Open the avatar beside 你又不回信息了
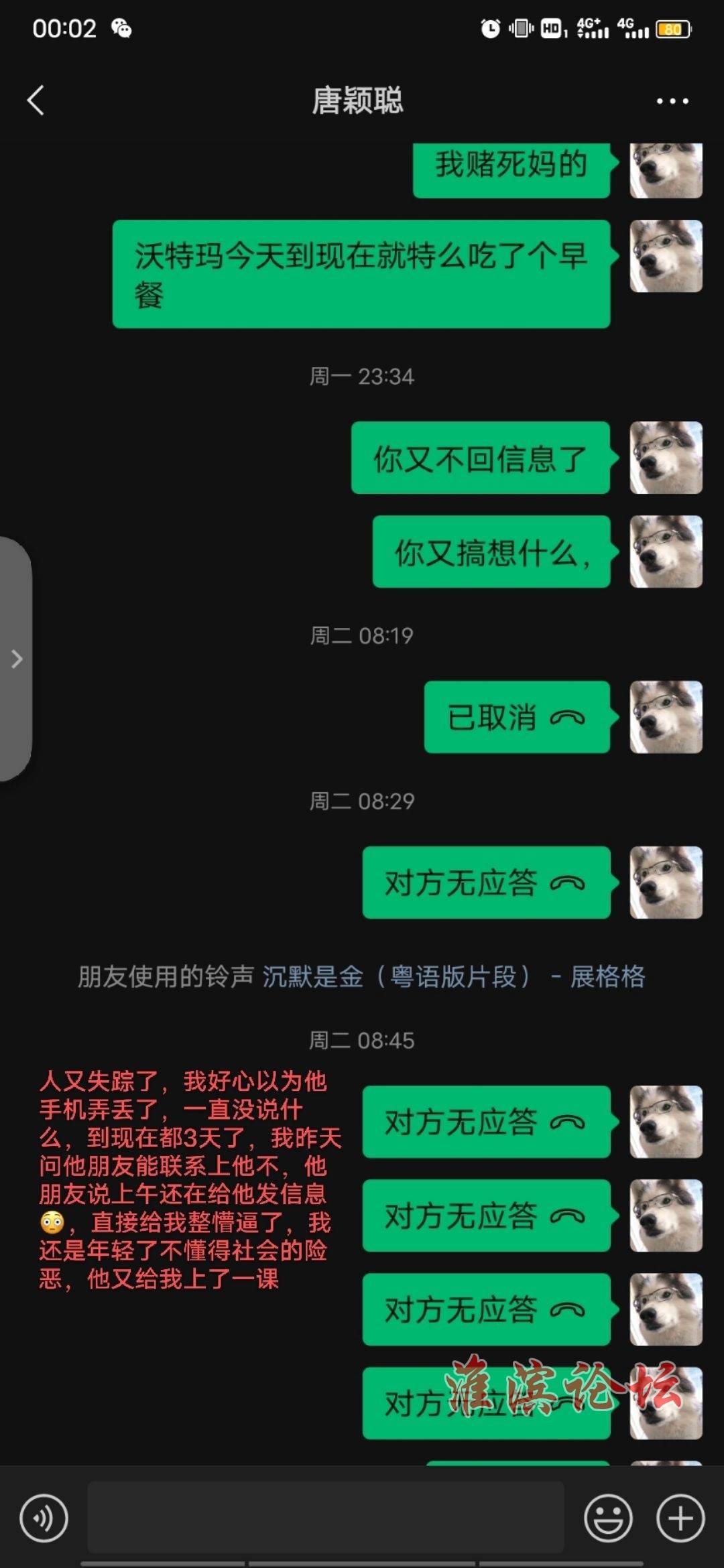 click(665, 458)
